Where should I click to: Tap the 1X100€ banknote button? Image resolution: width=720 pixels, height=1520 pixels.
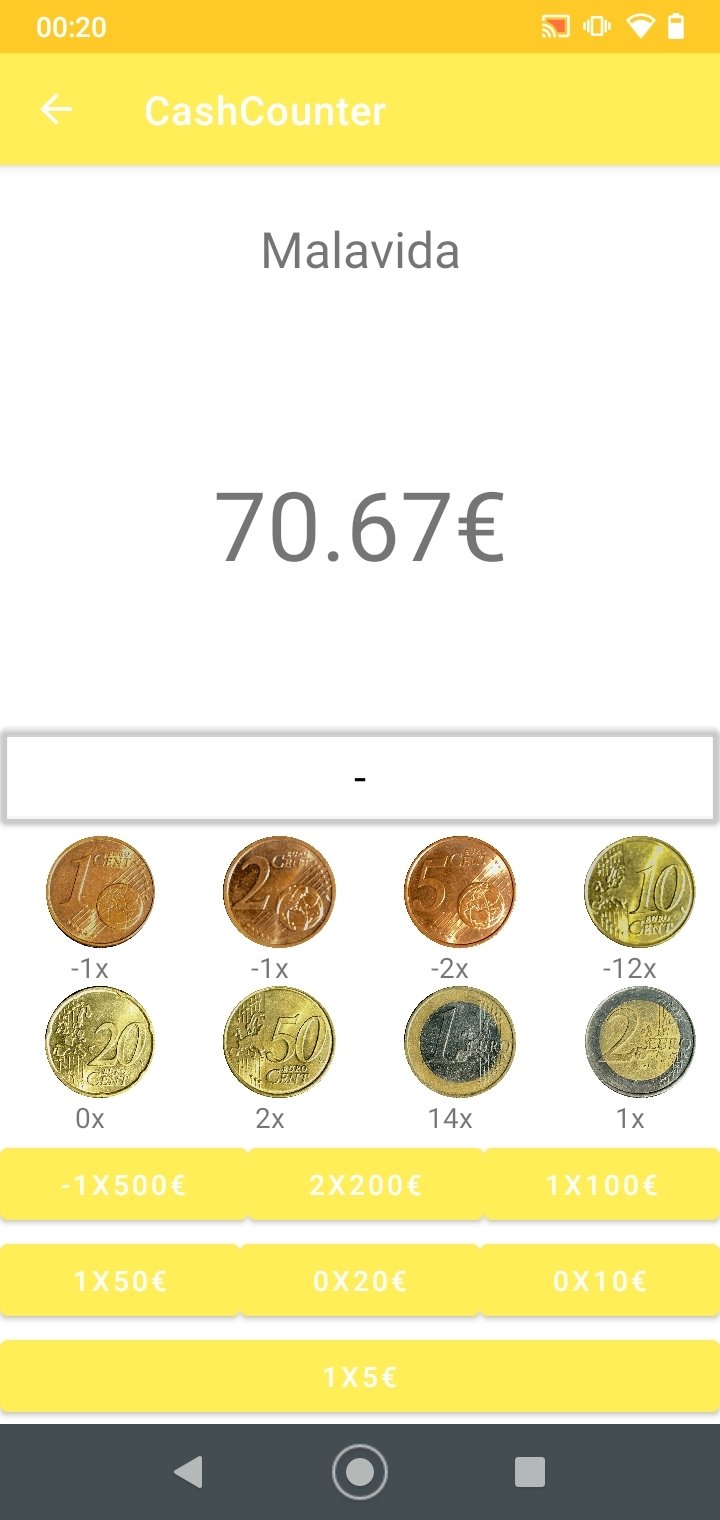[602, 1185]
